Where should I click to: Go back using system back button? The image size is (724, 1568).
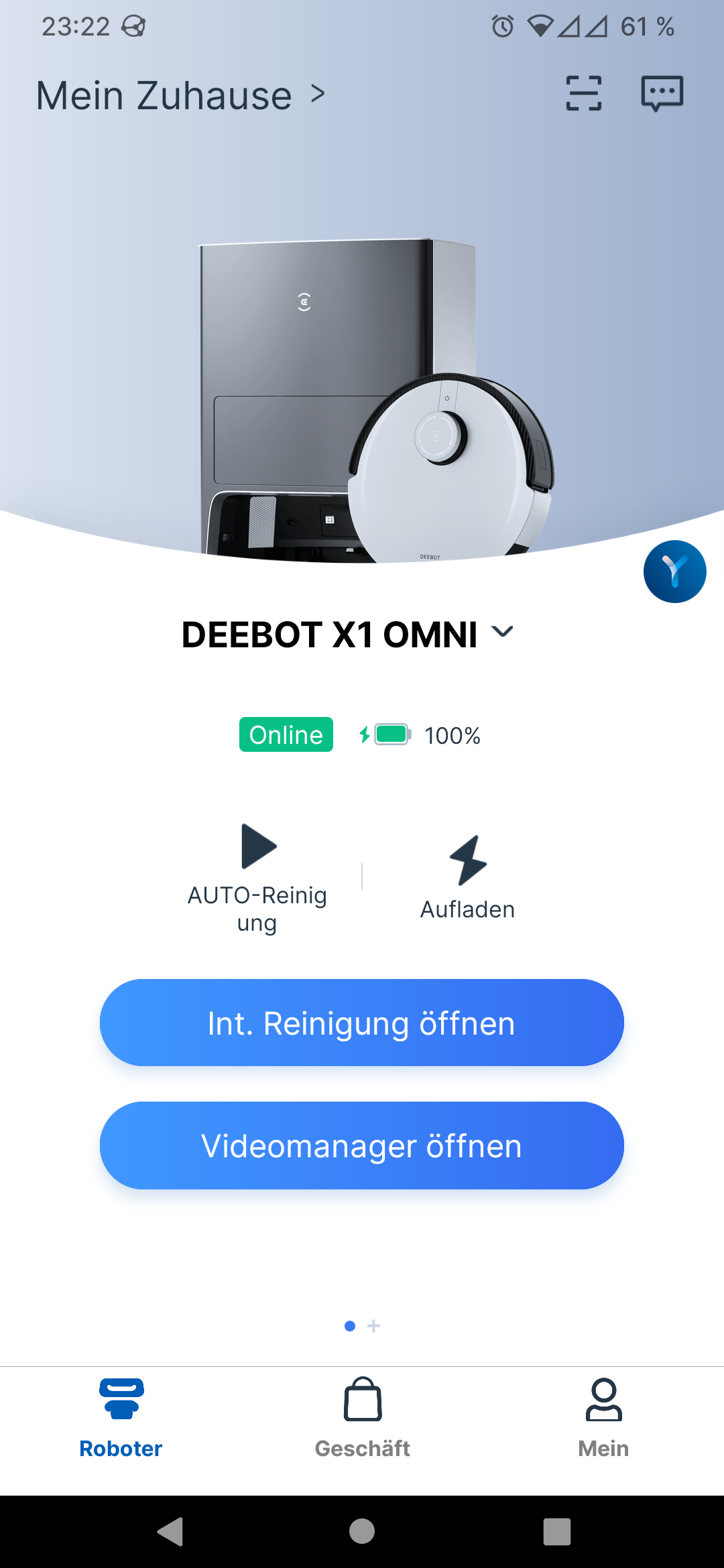pyautogui.click(x=170, y=1532)
